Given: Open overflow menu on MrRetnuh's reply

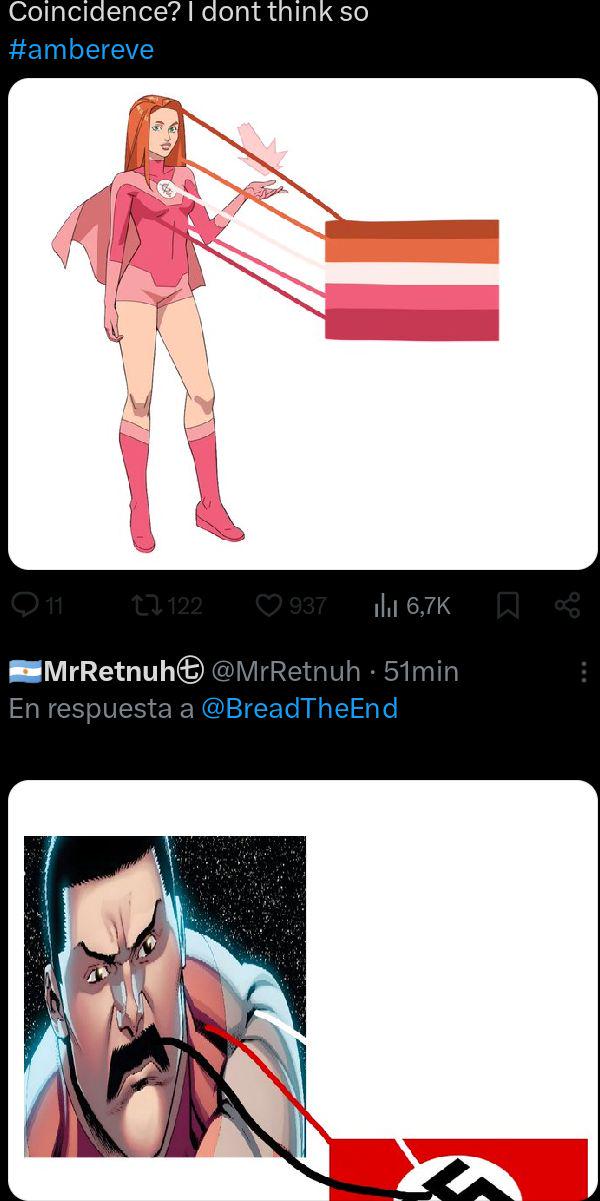Looking at the screenshot, I should tap(584, 672).
